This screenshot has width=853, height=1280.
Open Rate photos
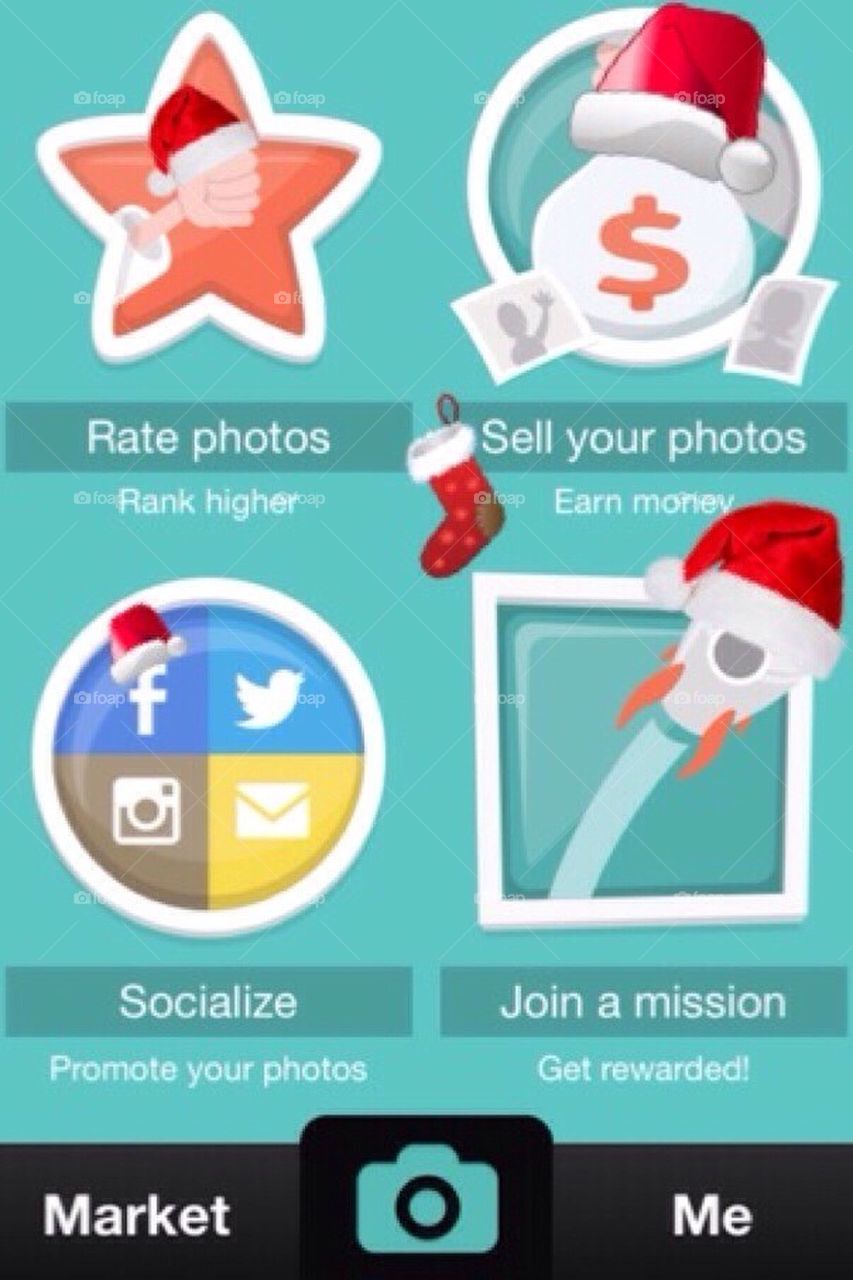[x=208, y=438]
